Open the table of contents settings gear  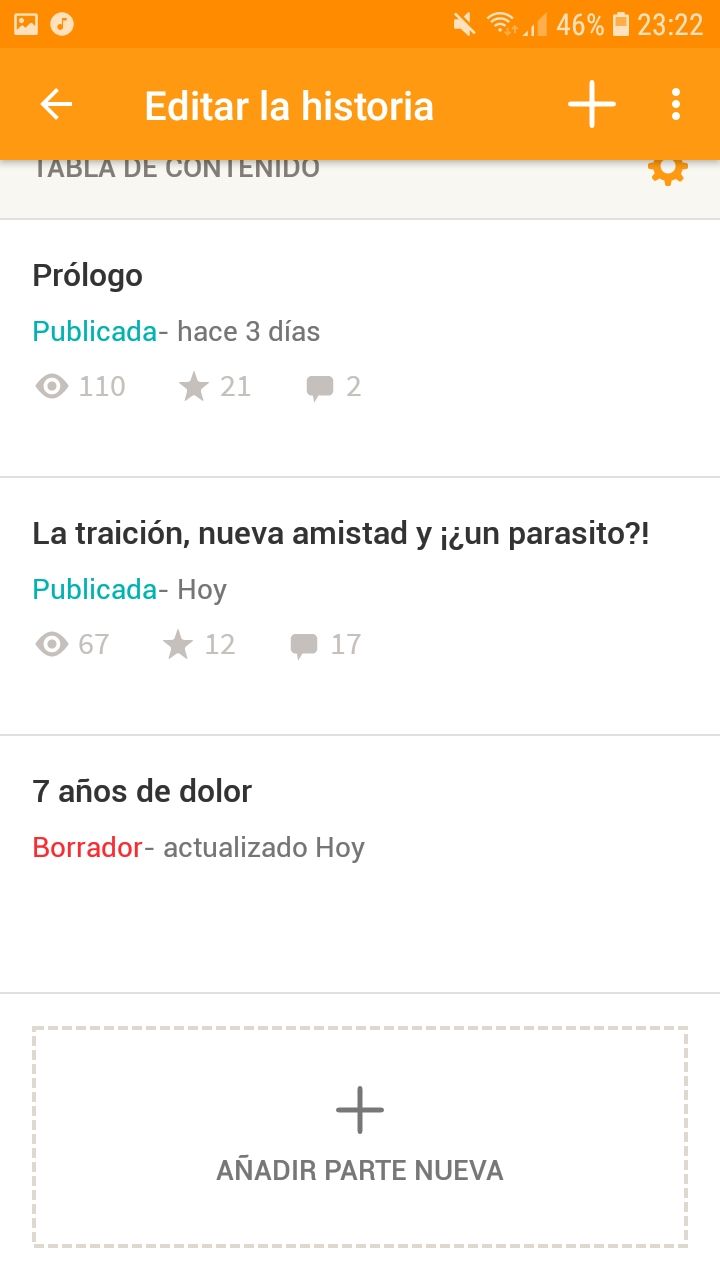point(668,170)
